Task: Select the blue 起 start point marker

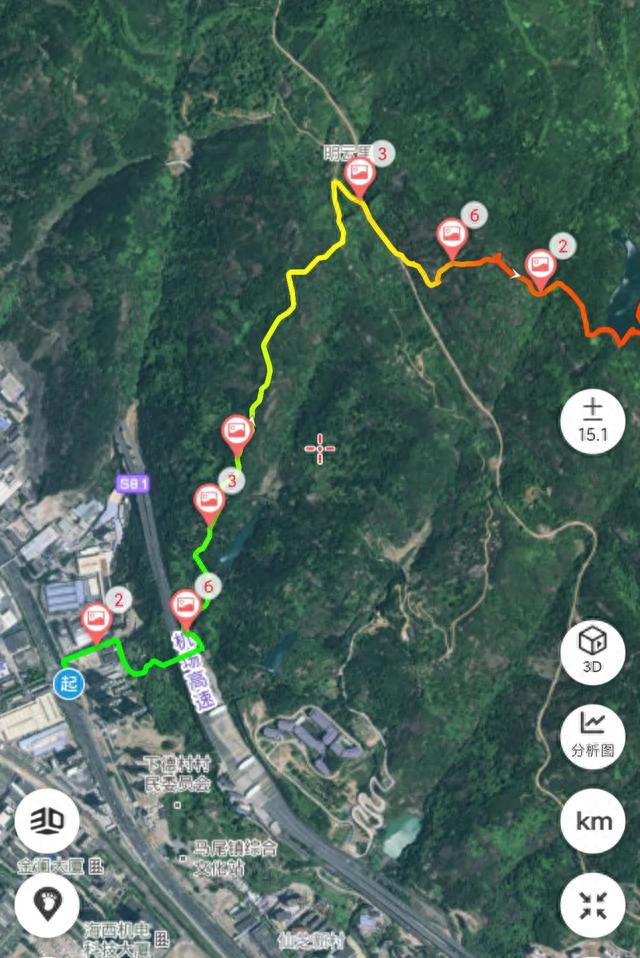Action: tap(69, 685)
